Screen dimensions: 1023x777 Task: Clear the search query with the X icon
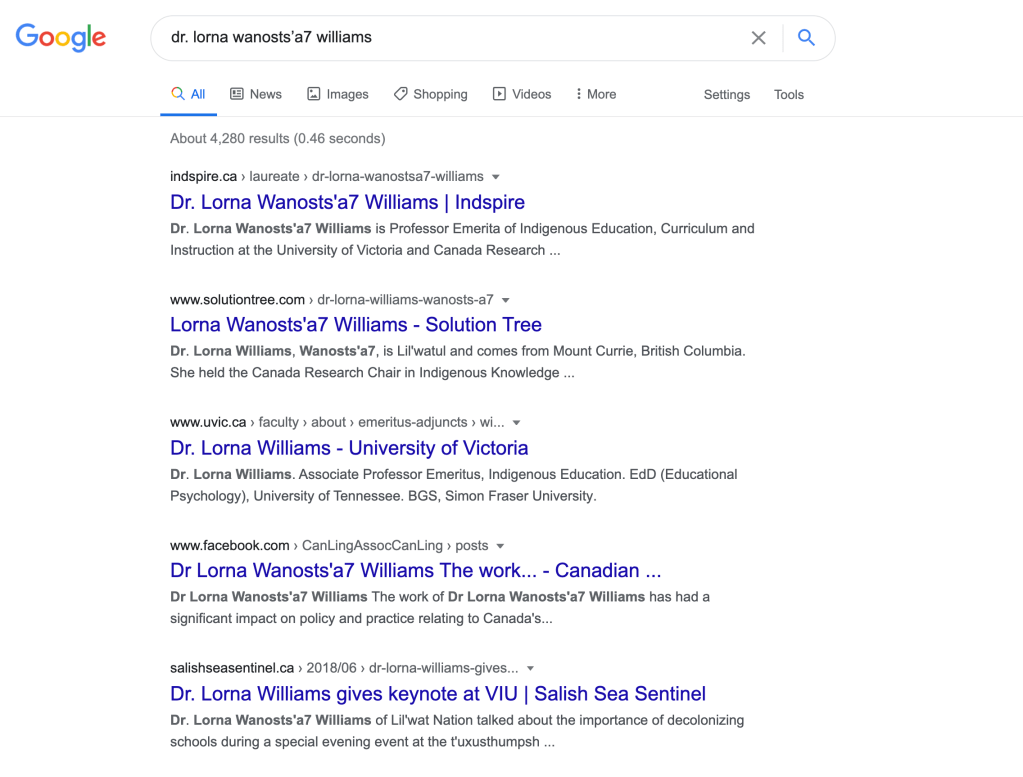758,38
